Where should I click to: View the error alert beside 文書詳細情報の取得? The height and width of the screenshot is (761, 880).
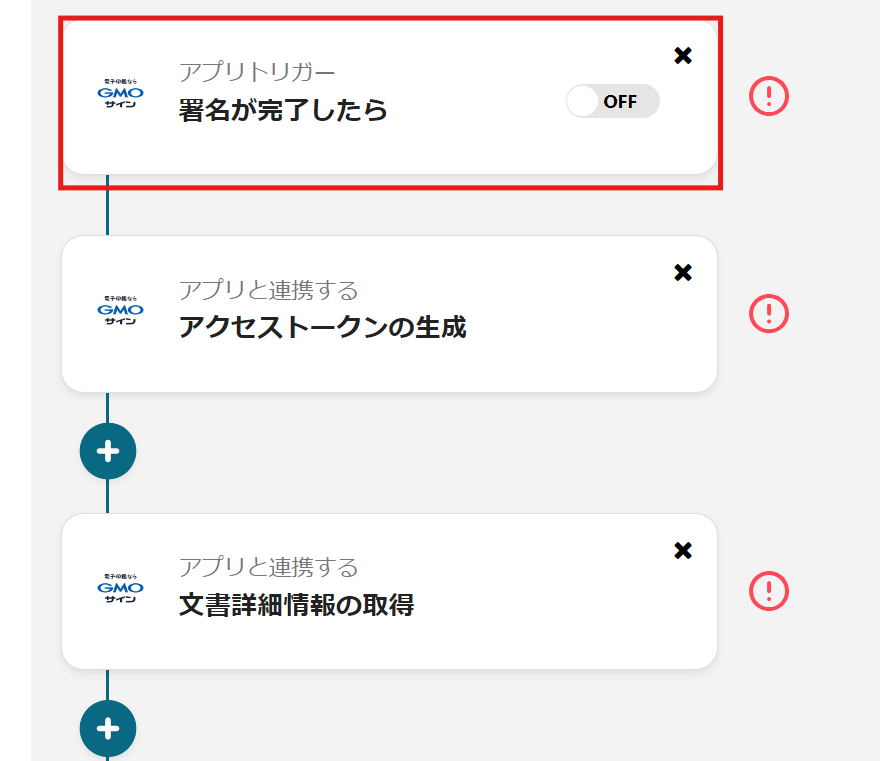pos(769,591)
